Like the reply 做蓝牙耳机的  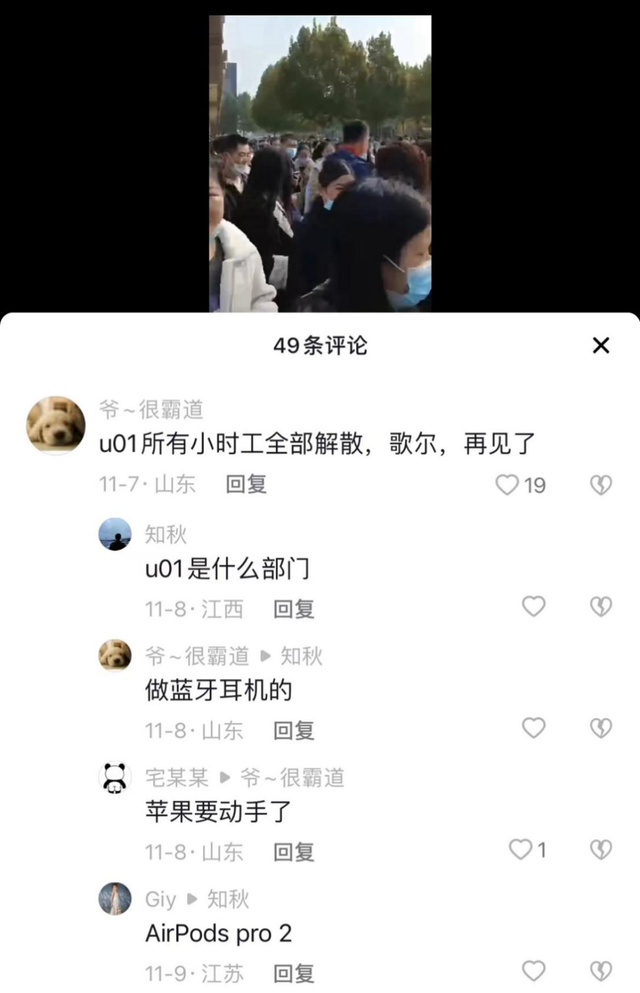[534, 728]
